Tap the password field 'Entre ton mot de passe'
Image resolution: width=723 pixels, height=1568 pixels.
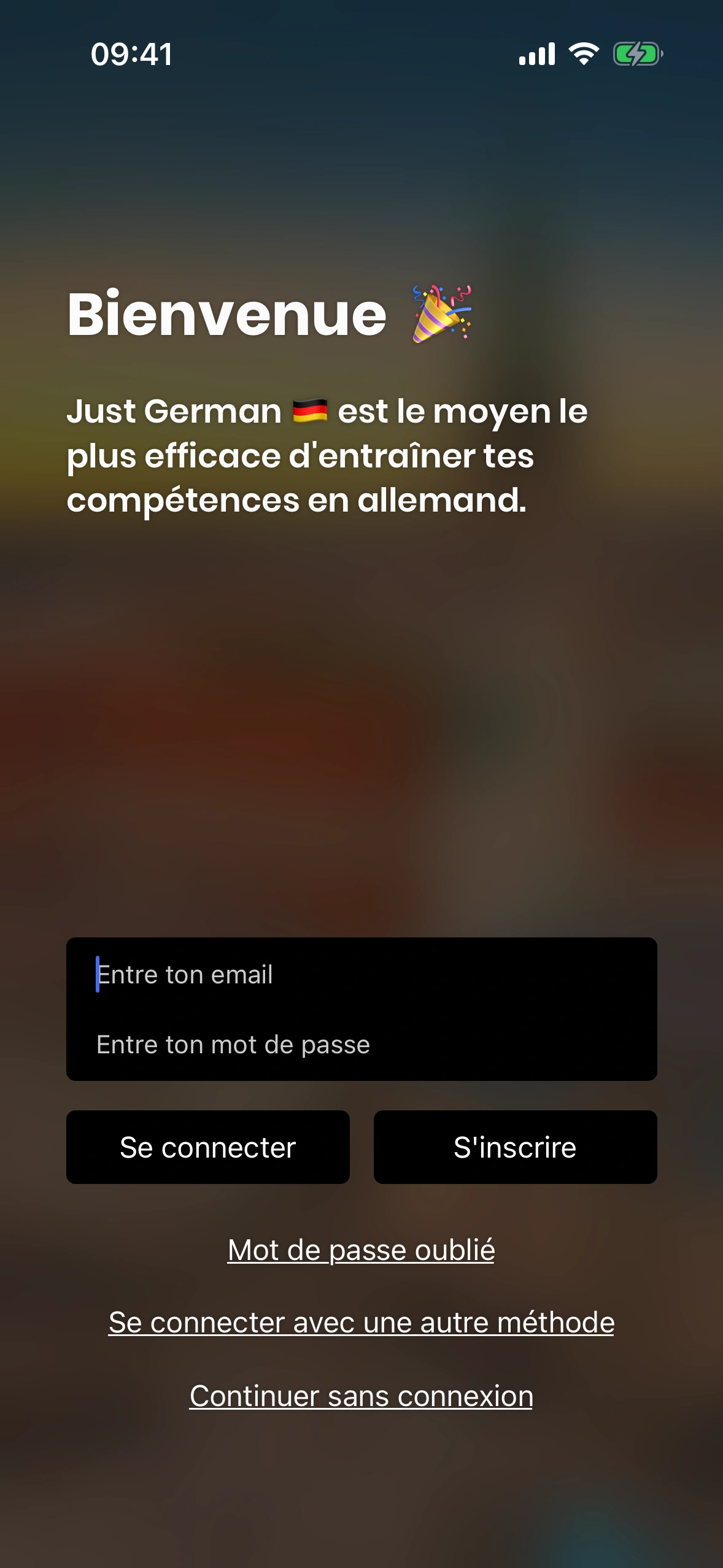pyautogui.click(x=361, y=1044)
